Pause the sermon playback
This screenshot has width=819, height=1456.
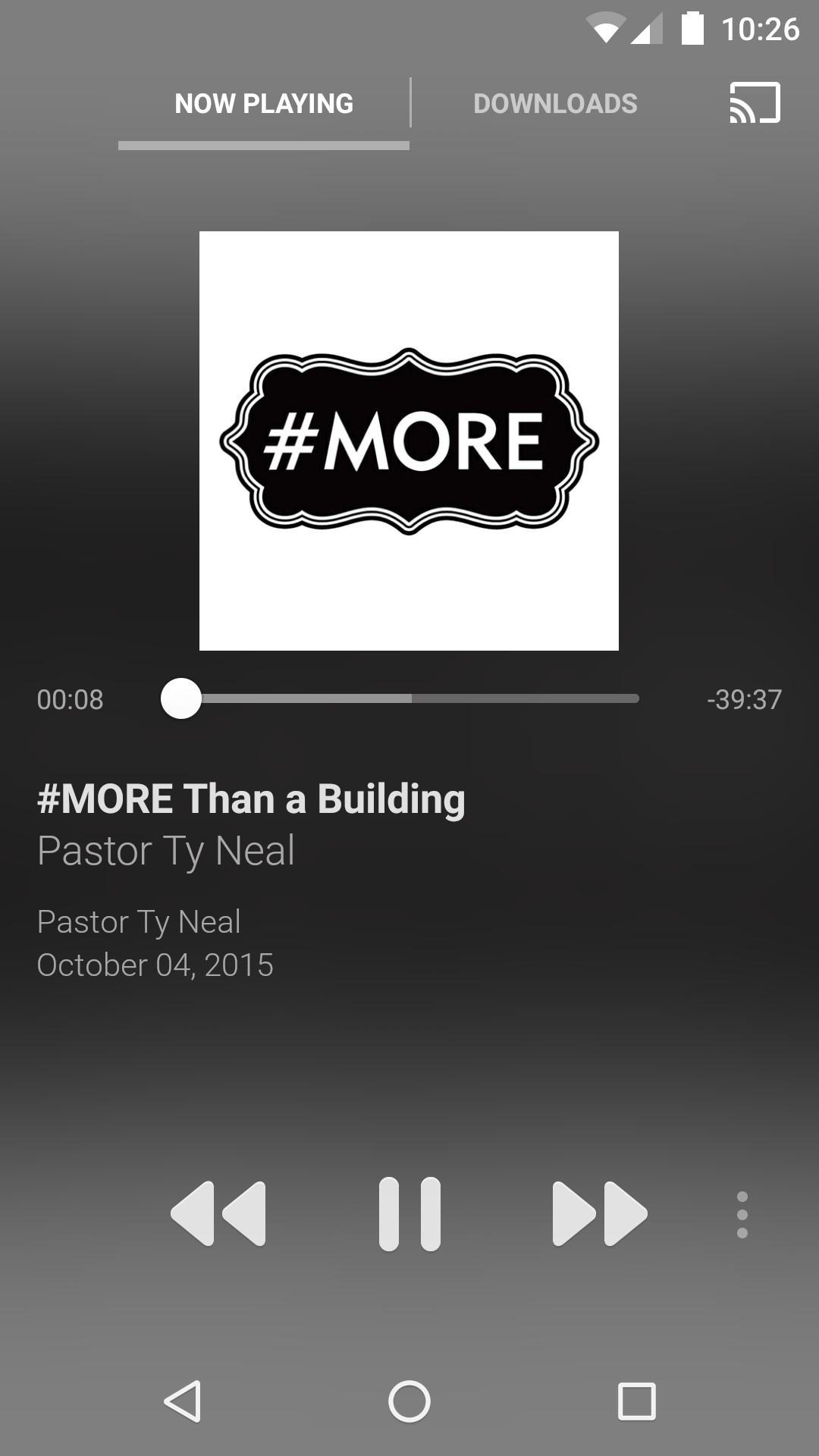pyautogui.click(x=409, y=1213)
